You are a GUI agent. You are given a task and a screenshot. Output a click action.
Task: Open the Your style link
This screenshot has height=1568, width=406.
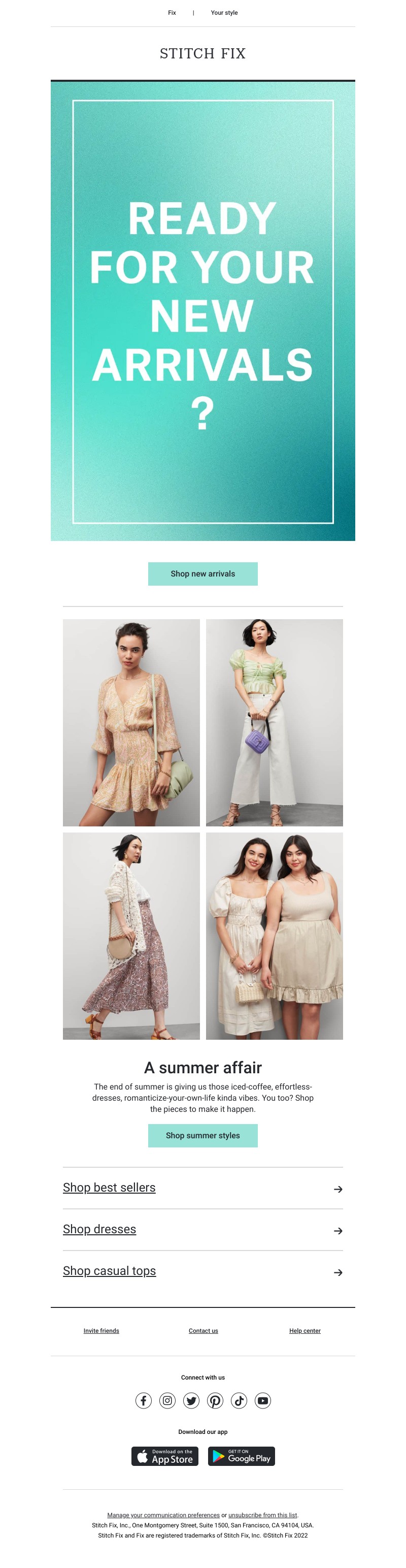[224, 12]
